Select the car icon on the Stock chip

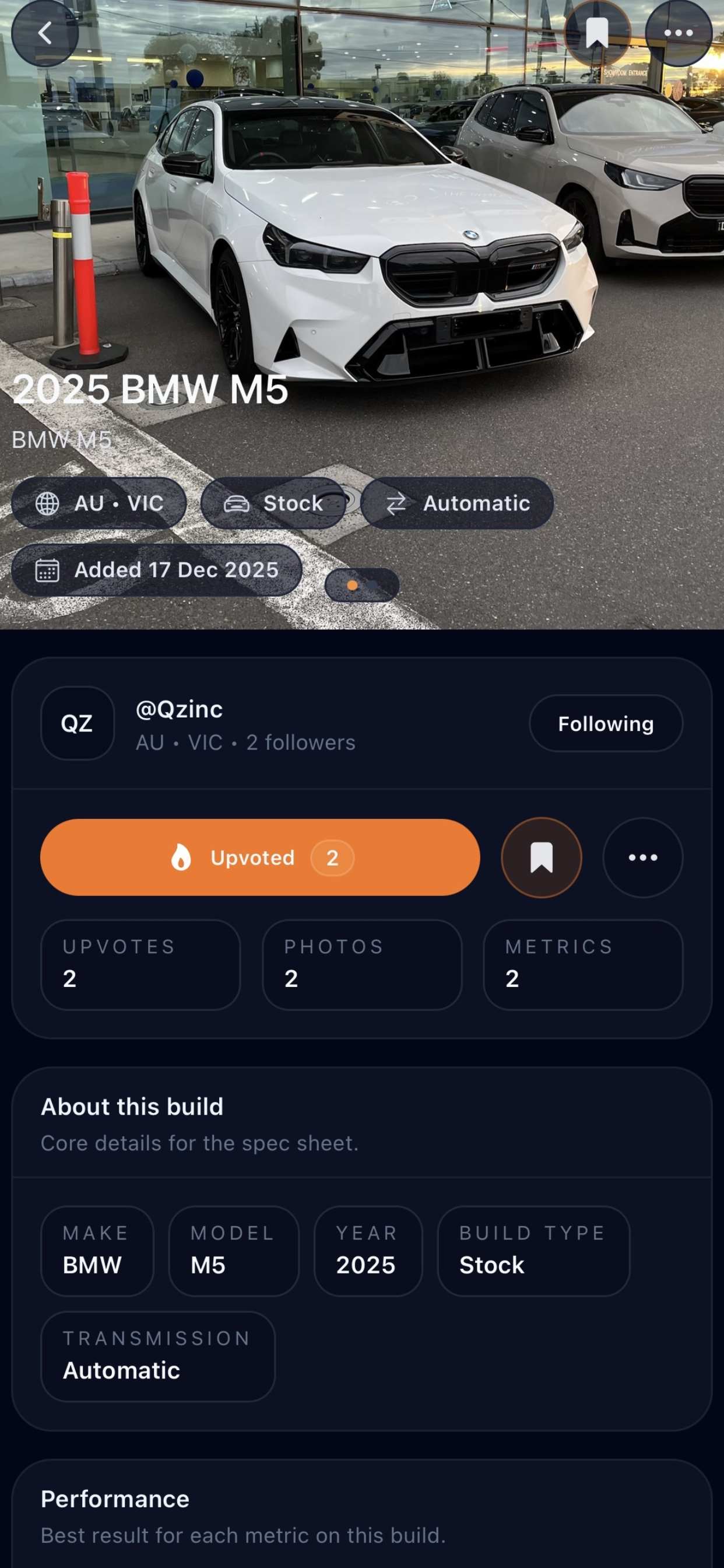[238, 503]
